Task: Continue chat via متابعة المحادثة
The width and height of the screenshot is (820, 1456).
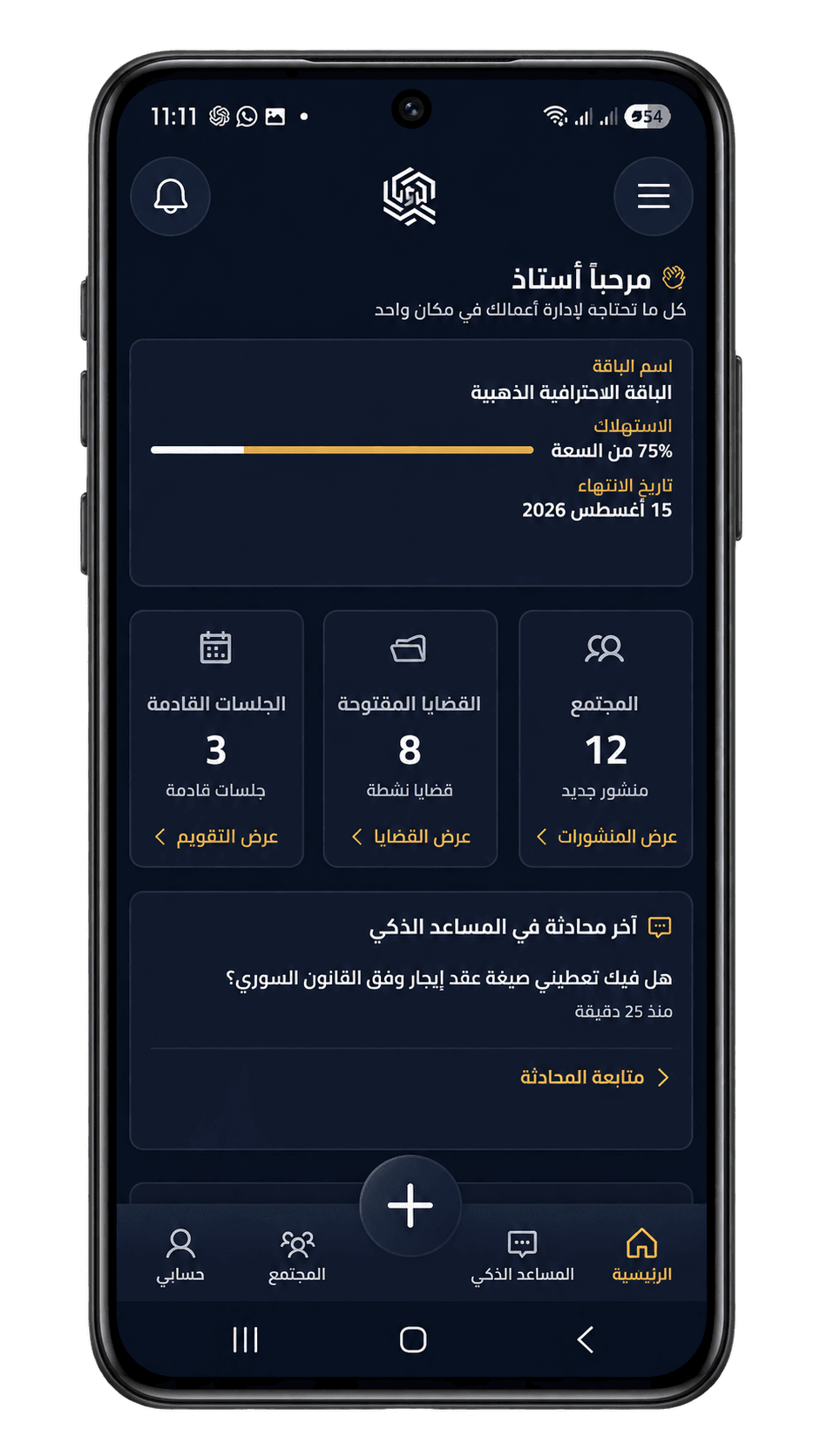Action: tap(595, 1078)
